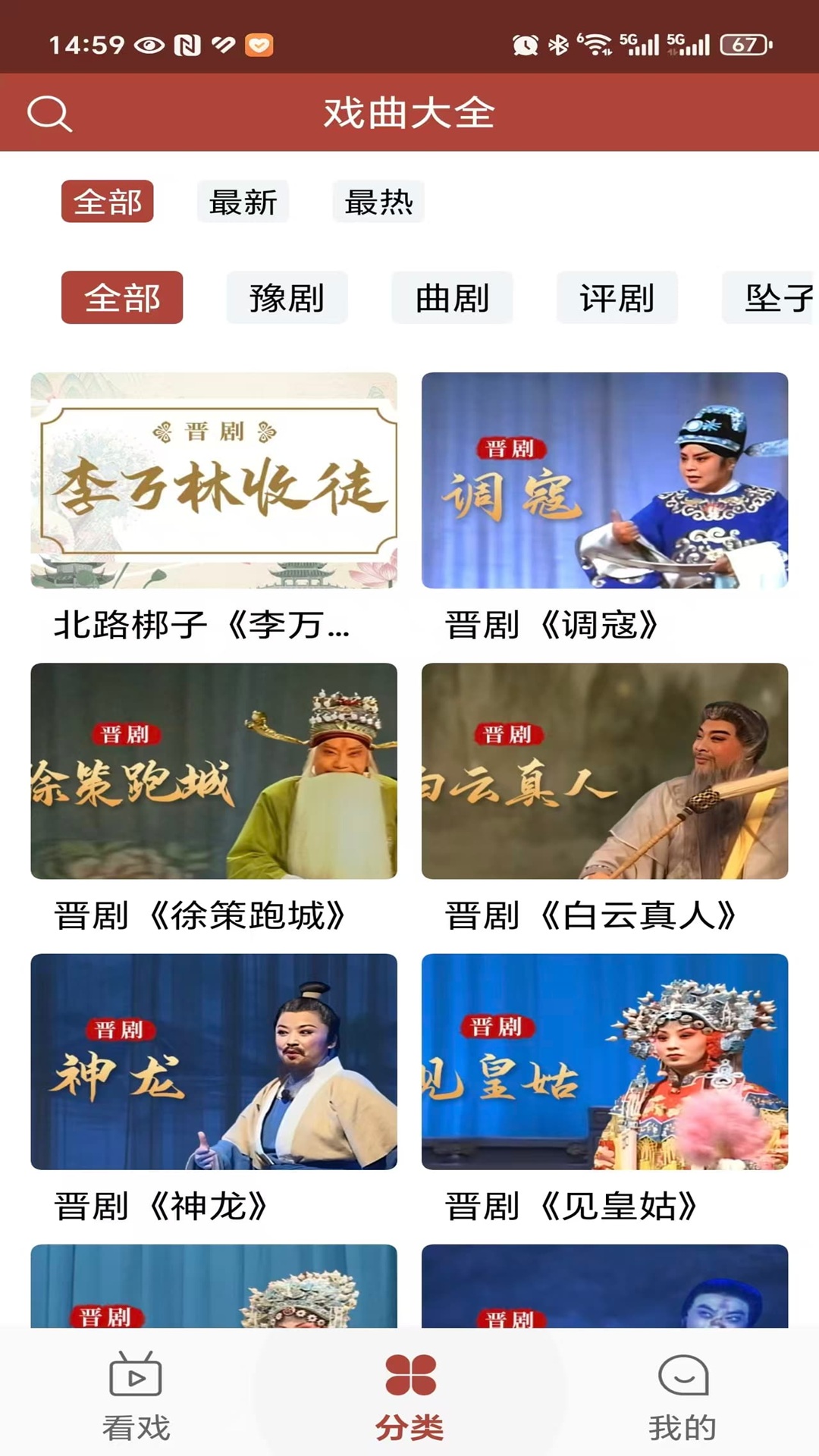Select the 最新 sort chip
The height and width of the screenshot is (1456, 819).
pyautogui.click(x=243, y=202)
